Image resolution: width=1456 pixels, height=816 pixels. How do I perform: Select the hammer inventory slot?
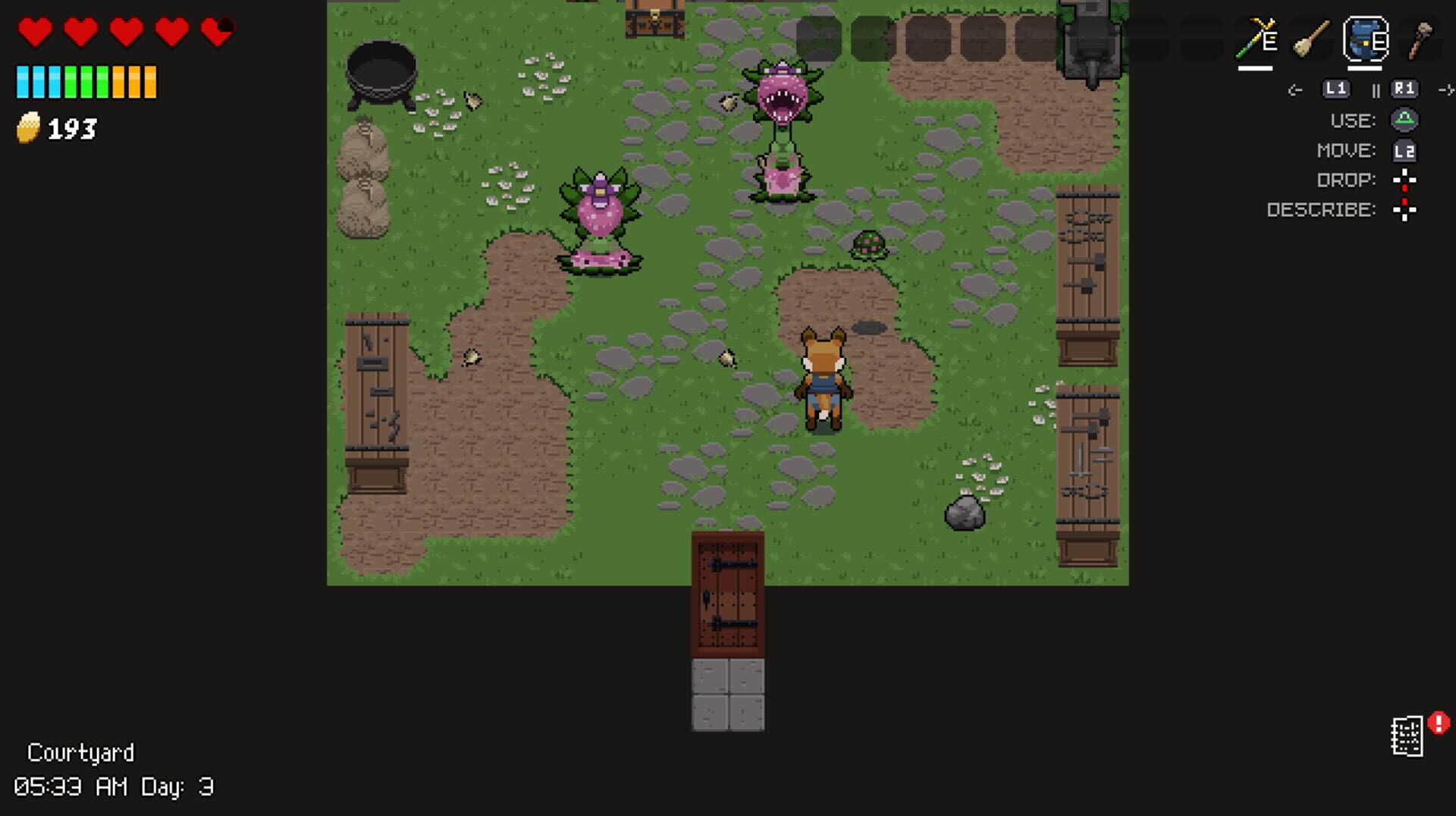click(1420, 38)
